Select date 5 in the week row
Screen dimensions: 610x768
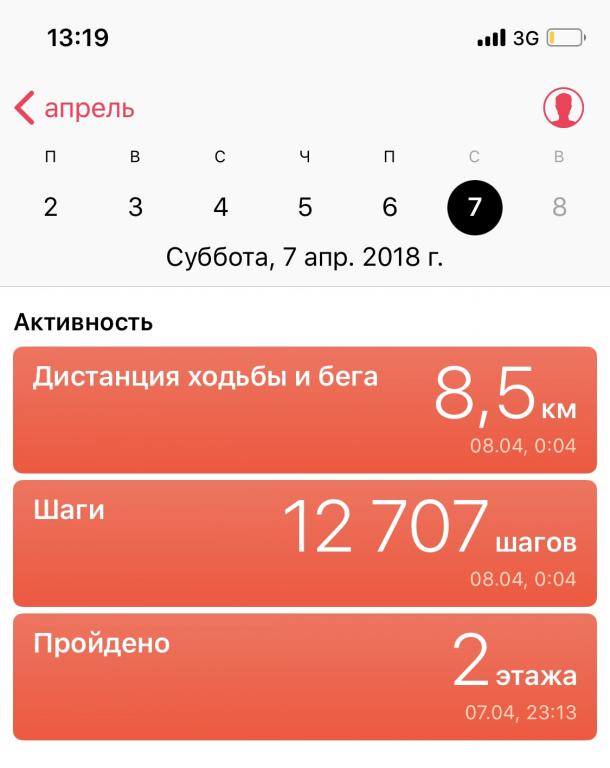tap(305, 207)
